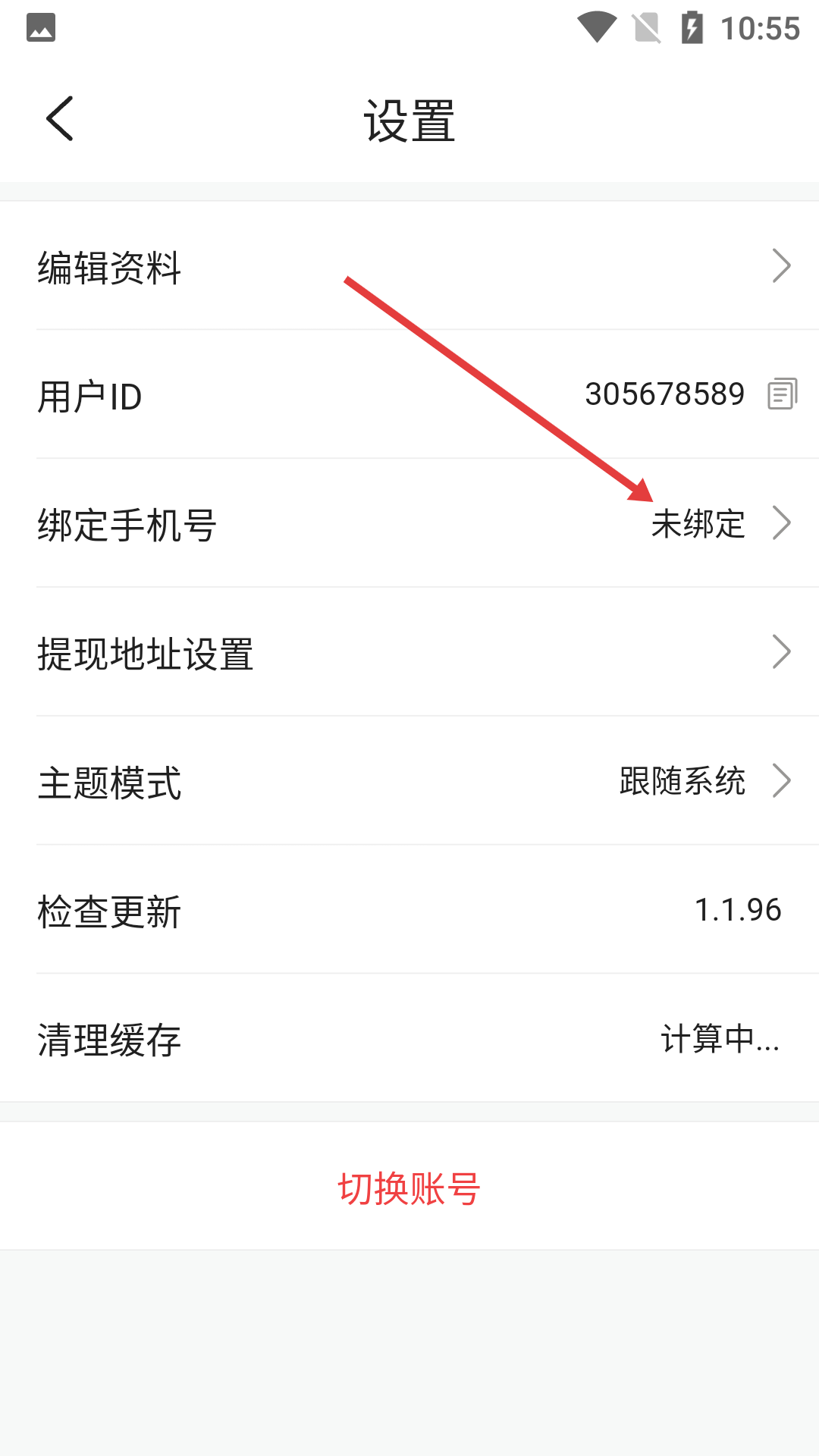Expand the 编辑资料 row chevron
The image size is (819, 1456).
coord(782,266)
